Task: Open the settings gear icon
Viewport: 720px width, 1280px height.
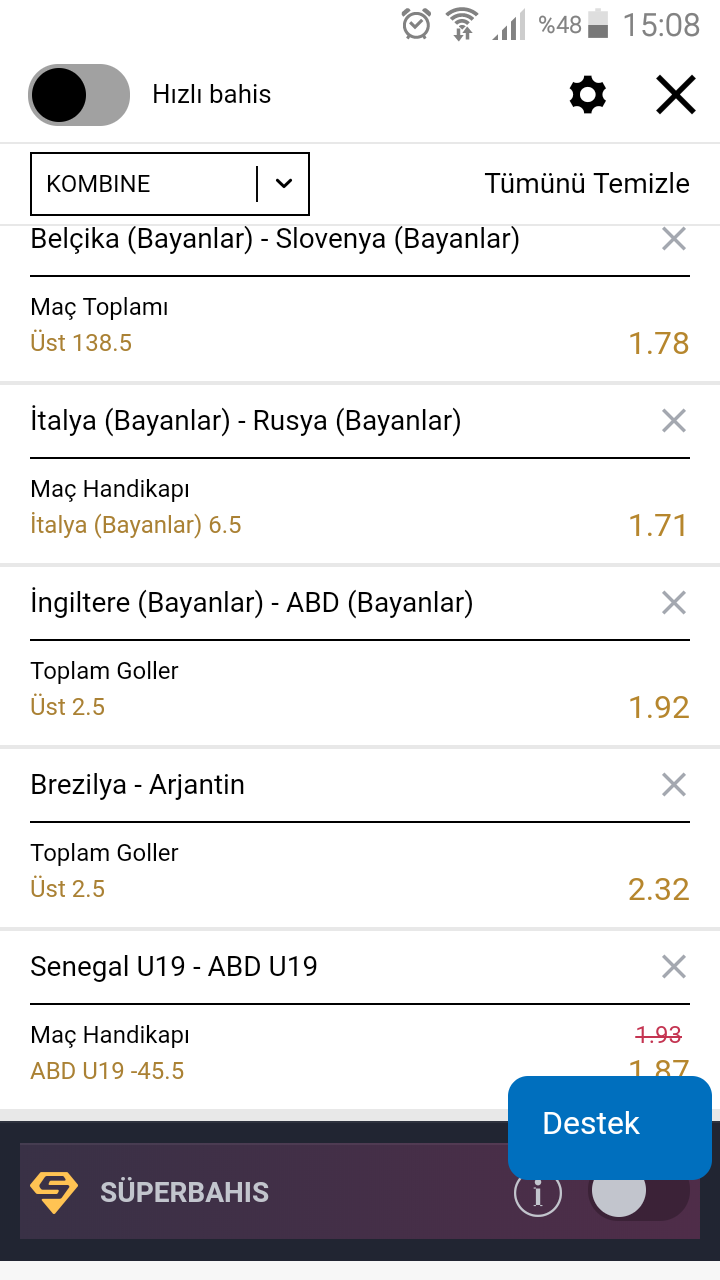Action: [587, 95]
